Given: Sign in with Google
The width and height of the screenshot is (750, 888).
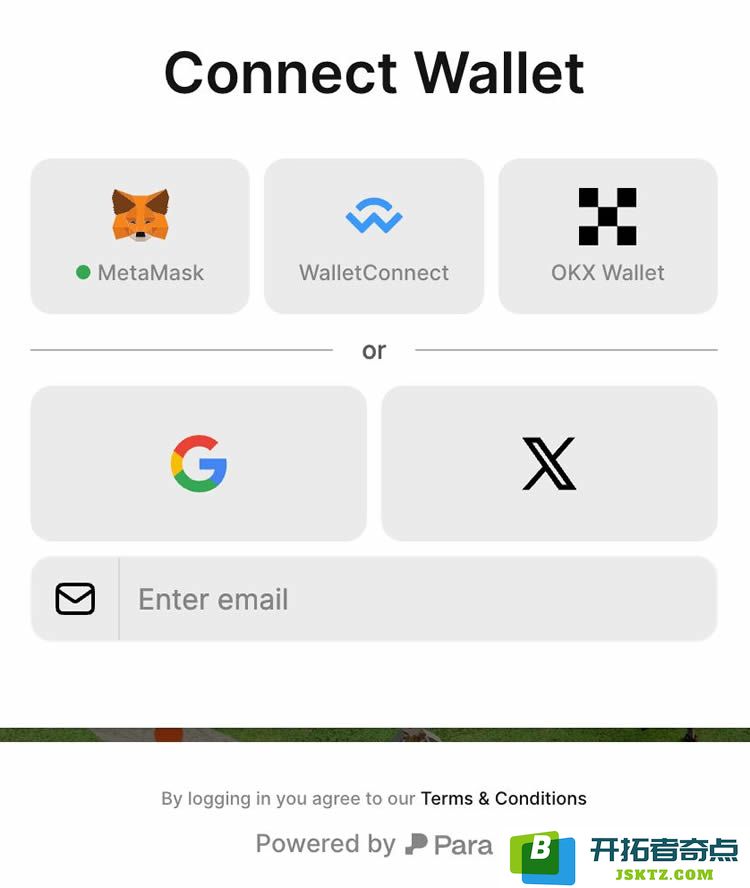Looking at the screenshot, I should tap(199, 463).
